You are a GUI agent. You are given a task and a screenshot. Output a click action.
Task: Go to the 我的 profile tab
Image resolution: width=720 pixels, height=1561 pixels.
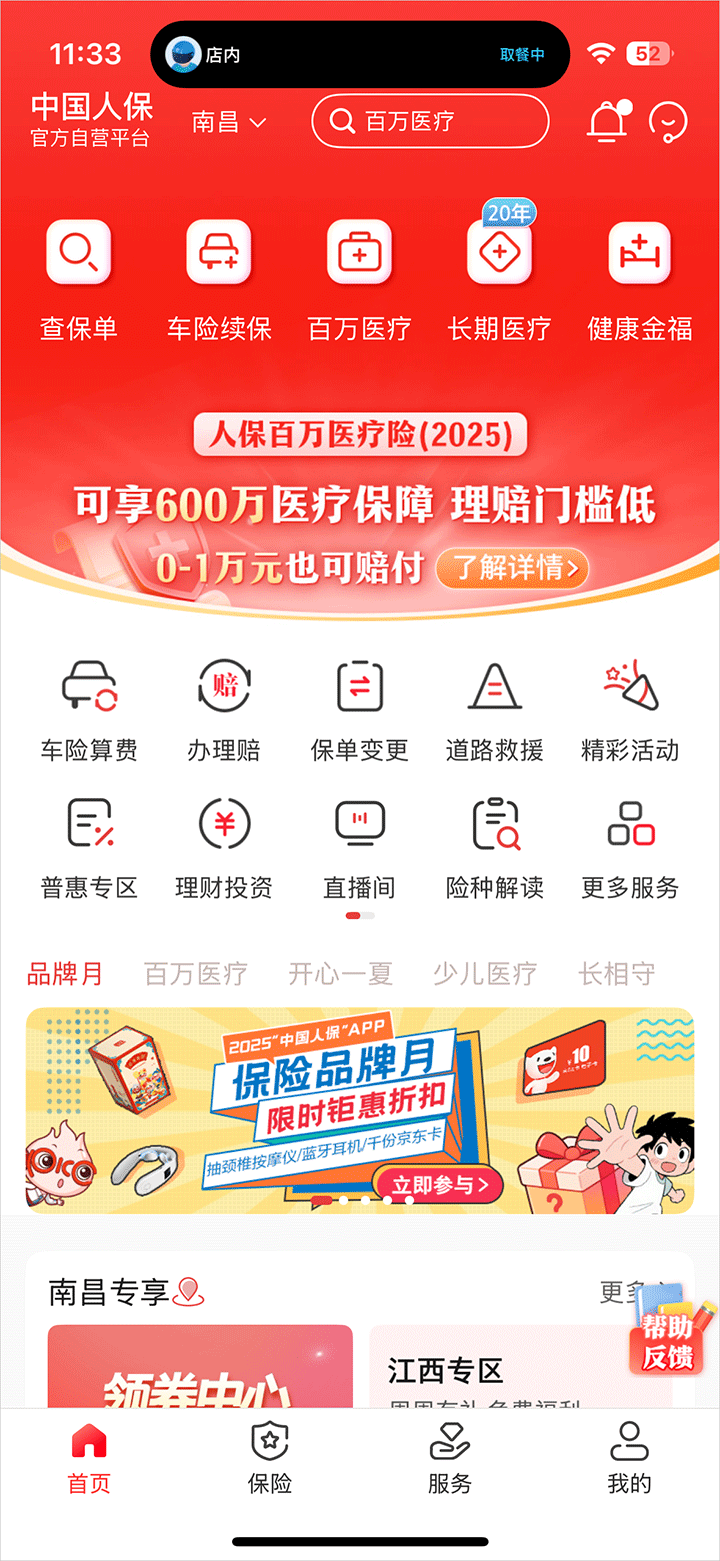point(629,1458)
